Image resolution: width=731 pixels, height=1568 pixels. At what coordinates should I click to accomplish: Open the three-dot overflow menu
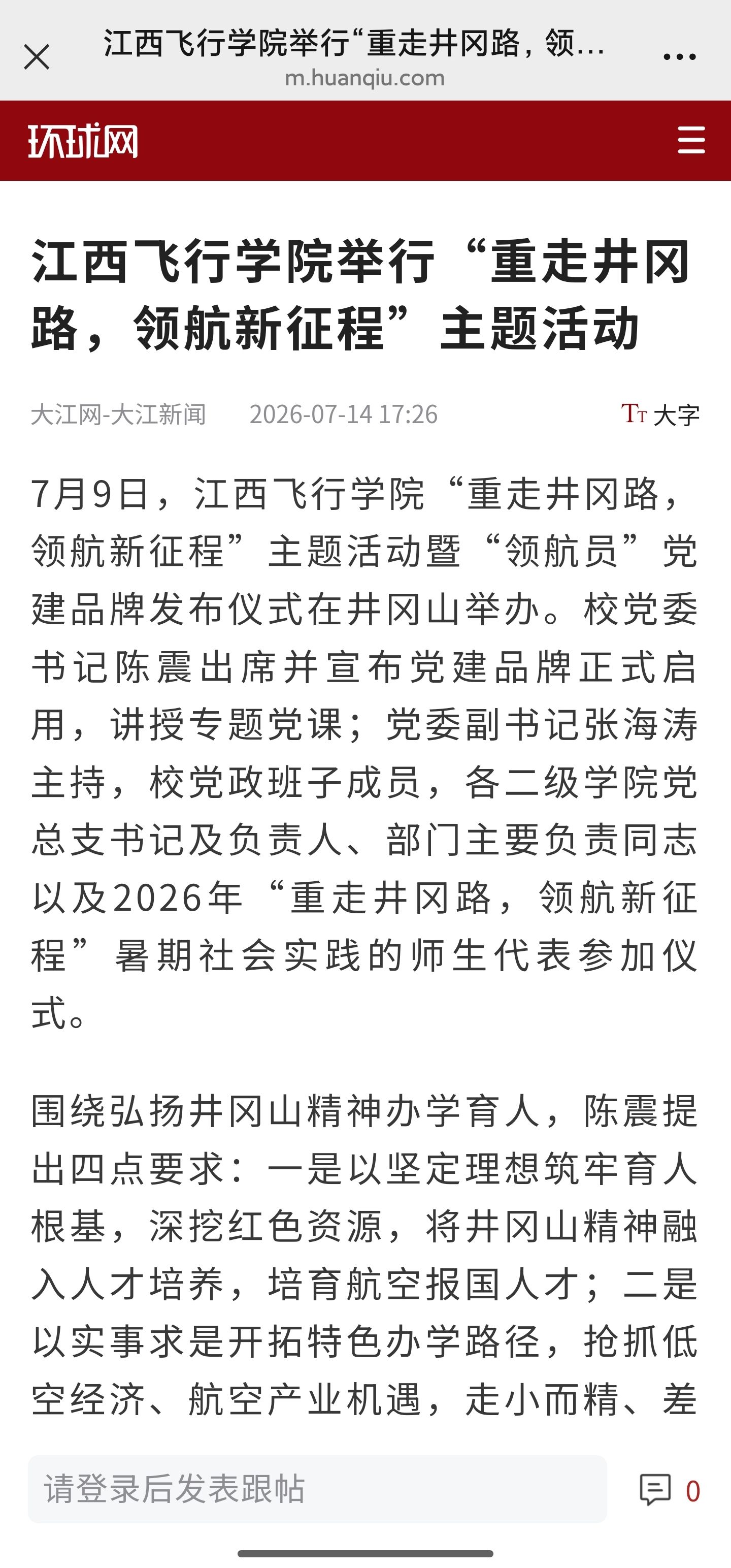click(679, 57)
